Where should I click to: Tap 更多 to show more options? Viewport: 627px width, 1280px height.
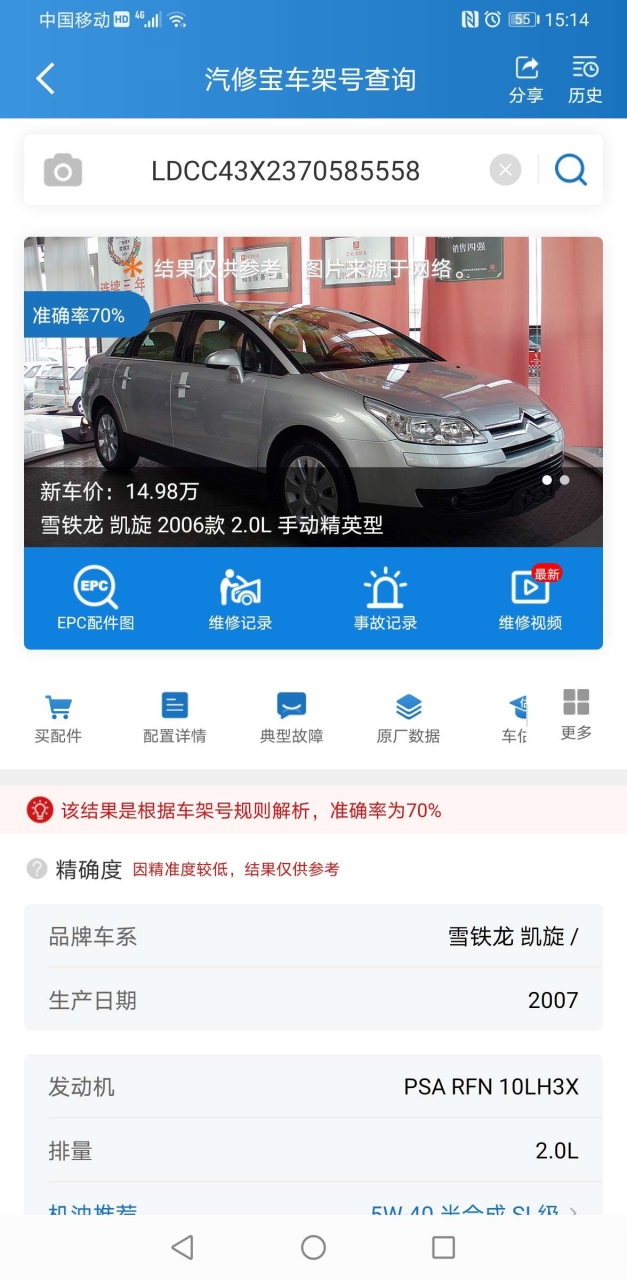click(x=576, y=715)
